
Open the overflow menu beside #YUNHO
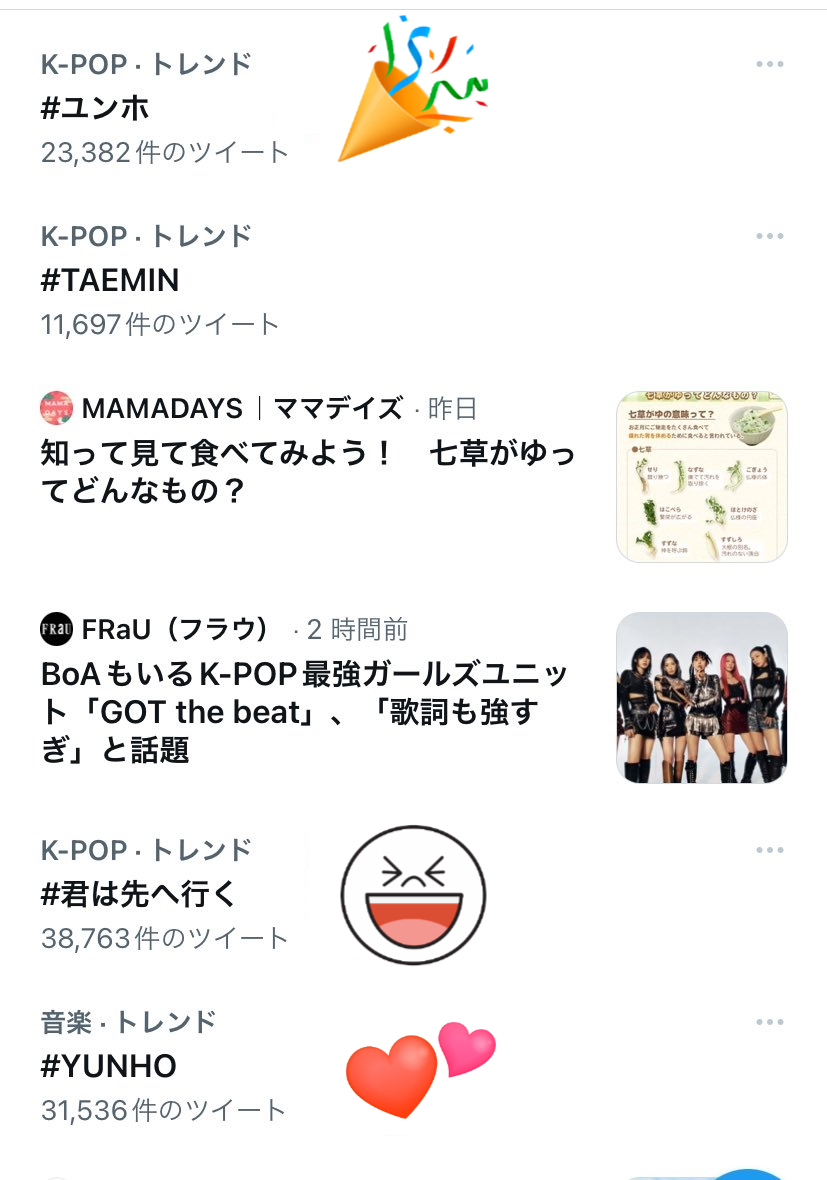click(x=769, y=1023)
